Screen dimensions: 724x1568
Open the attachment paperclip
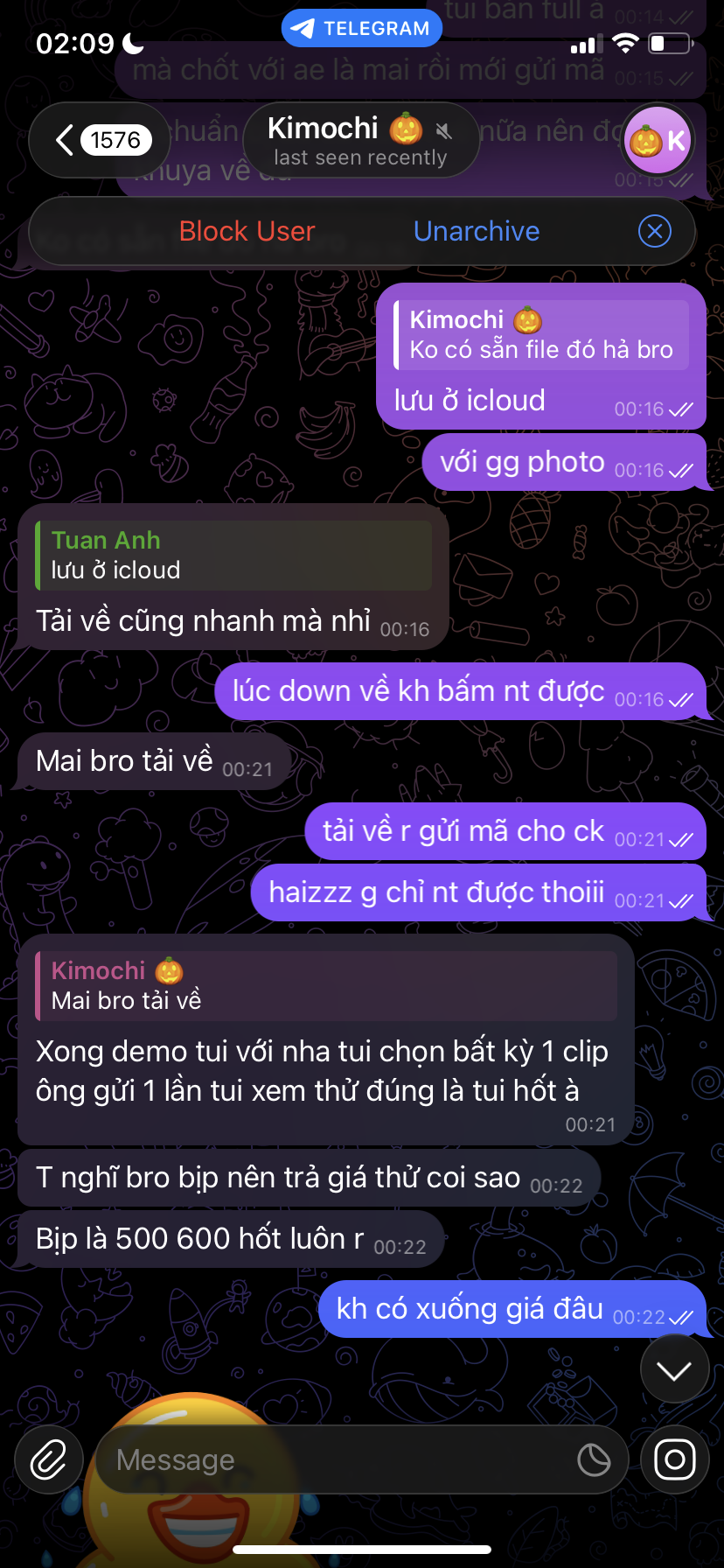click(x=48, y=1459)
